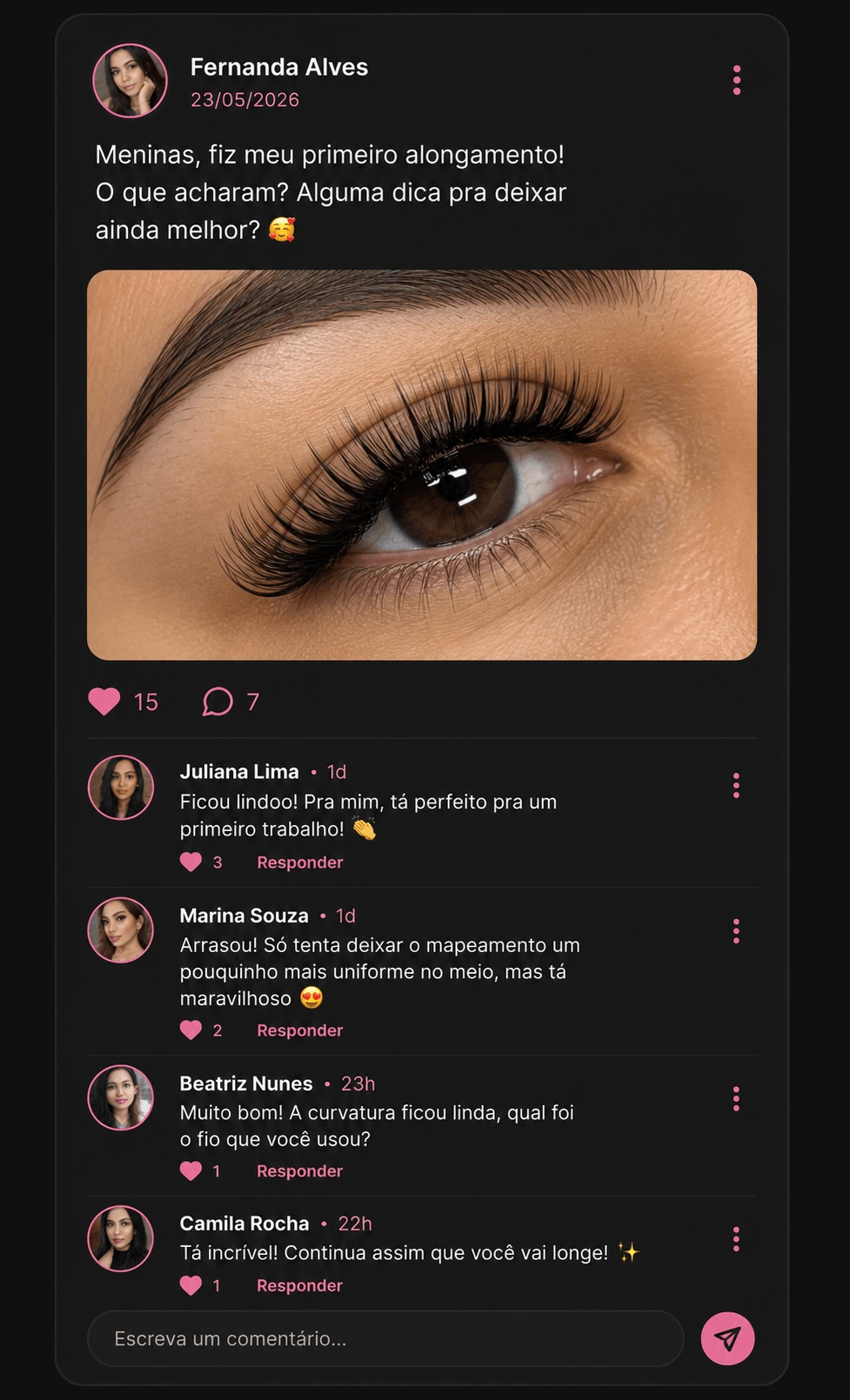Viewport: 850px width, 1400px height.
Task: Like the post with the heart icon
Action: click(x=104, y=702)
